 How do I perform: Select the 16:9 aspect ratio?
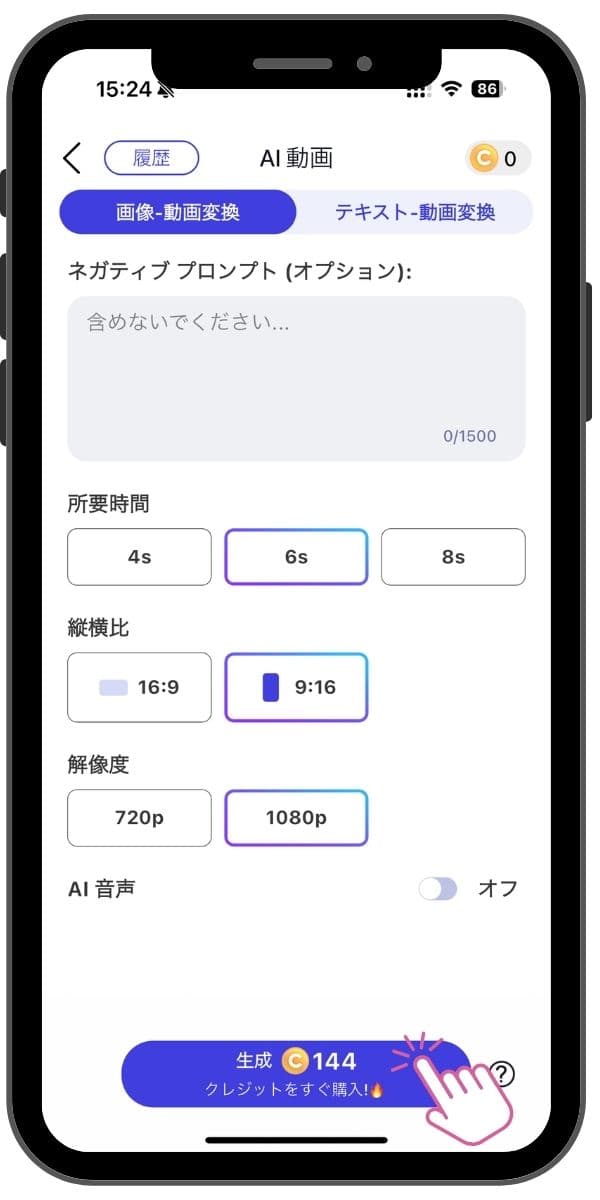pyautogui.click(x=139, y=687)
